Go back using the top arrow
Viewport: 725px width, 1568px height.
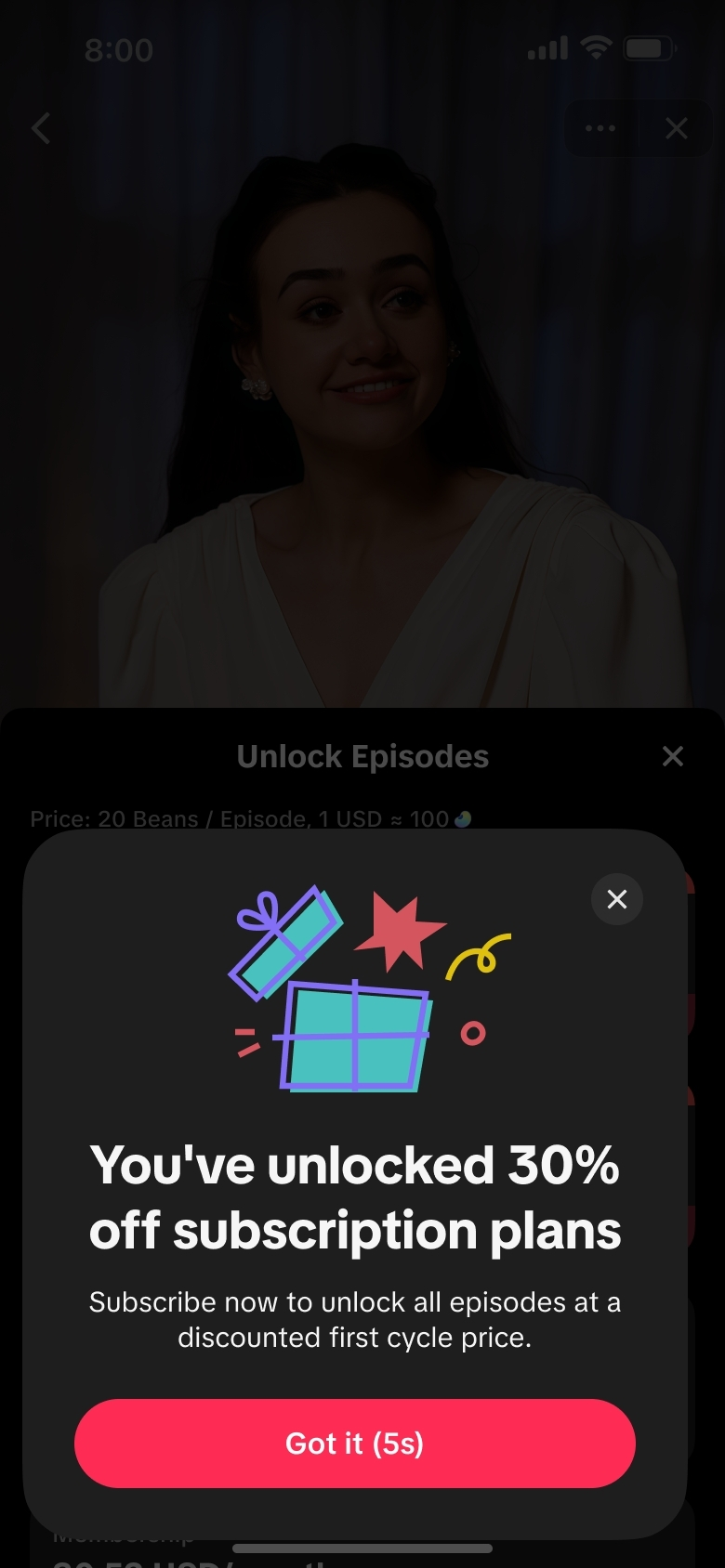point(41,128)
